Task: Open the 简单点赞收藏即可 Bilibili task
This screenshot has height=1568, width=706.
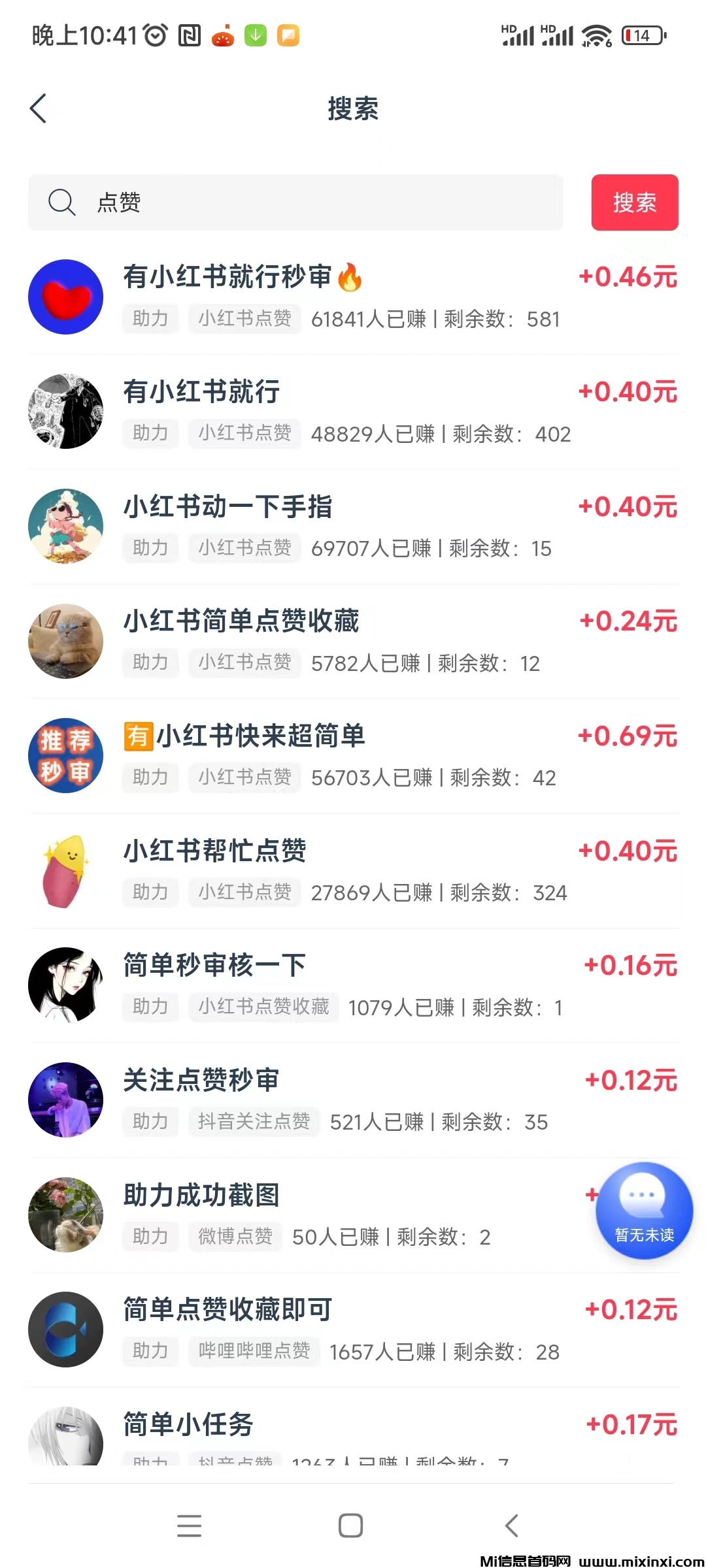Action: coord(226,1309)
